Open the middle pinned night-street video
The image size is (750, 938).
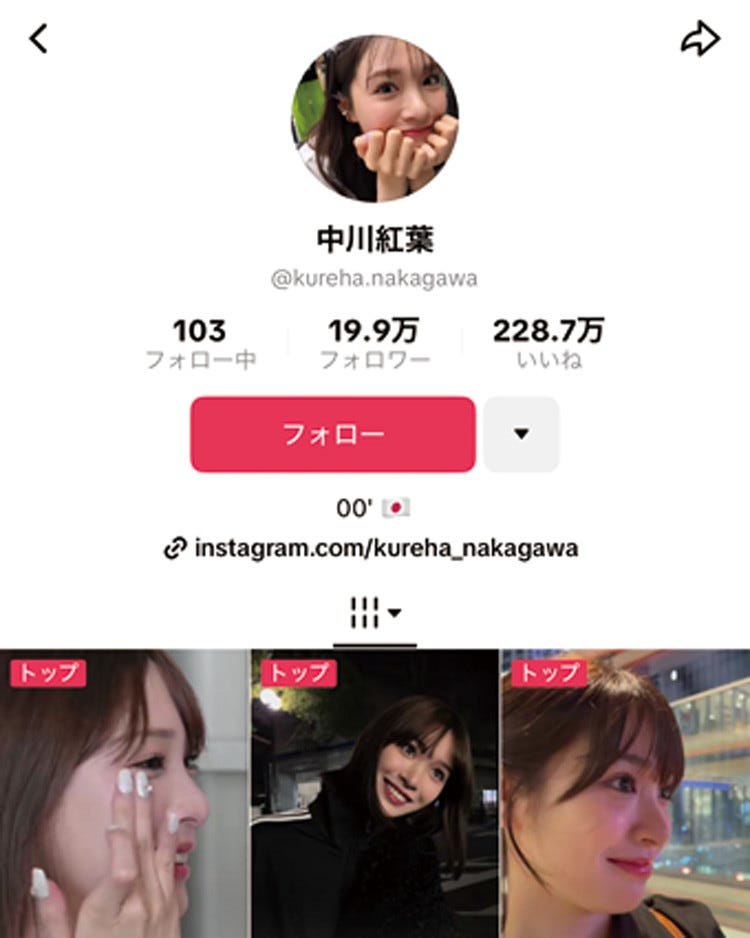click(374, 795)
